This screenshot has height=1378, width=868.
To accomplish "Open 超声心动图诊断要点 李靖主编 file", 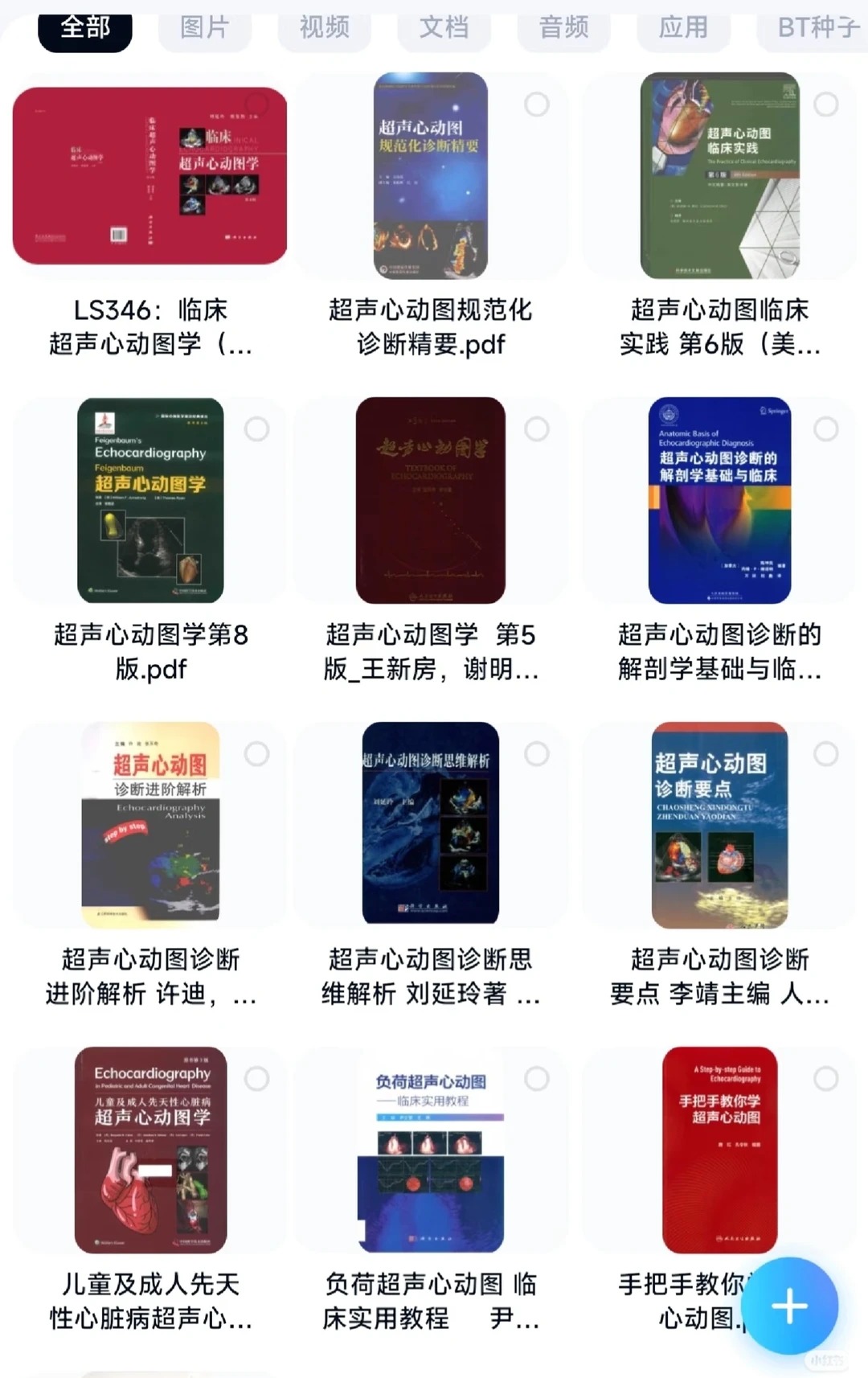I will click(719, 825).
